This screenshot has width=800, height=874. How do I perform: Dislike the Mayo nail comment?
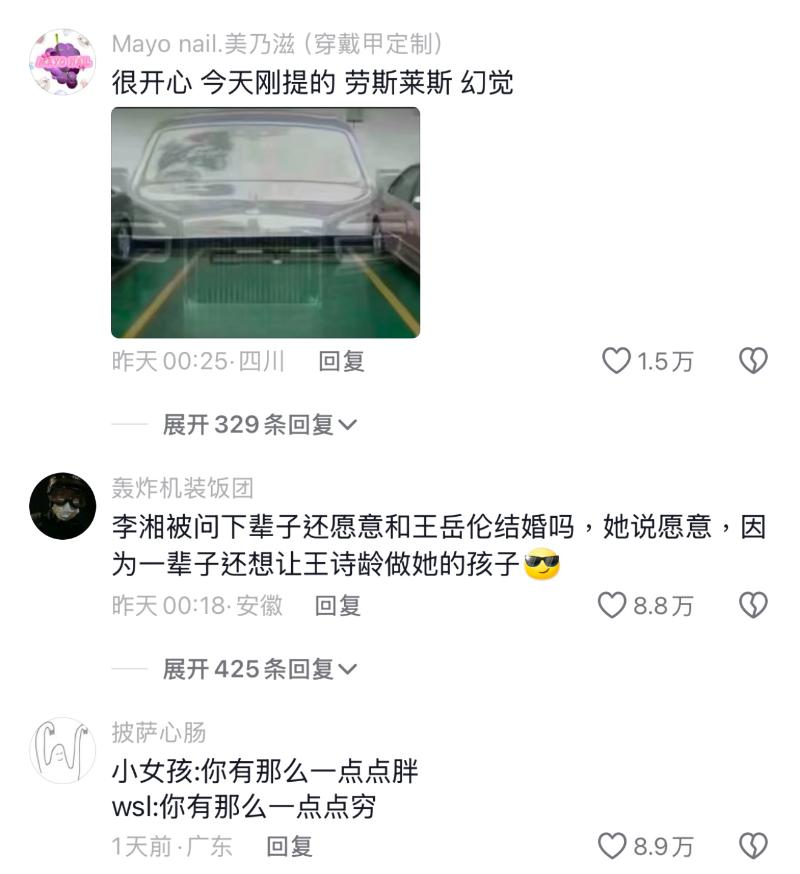pyautogui.click(x=753, y=361)
